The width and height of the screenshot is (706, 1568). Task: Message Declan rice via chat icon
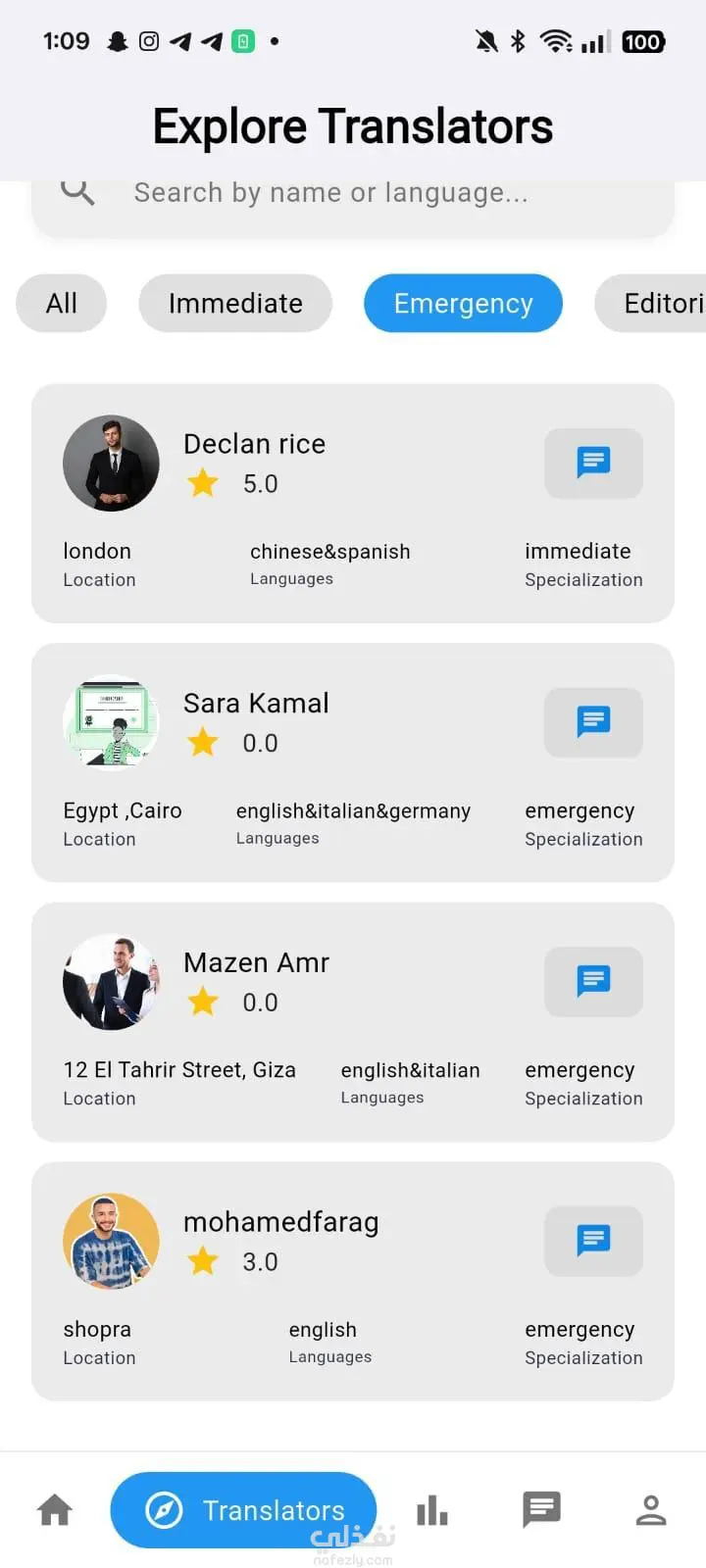tap(593, 463)
